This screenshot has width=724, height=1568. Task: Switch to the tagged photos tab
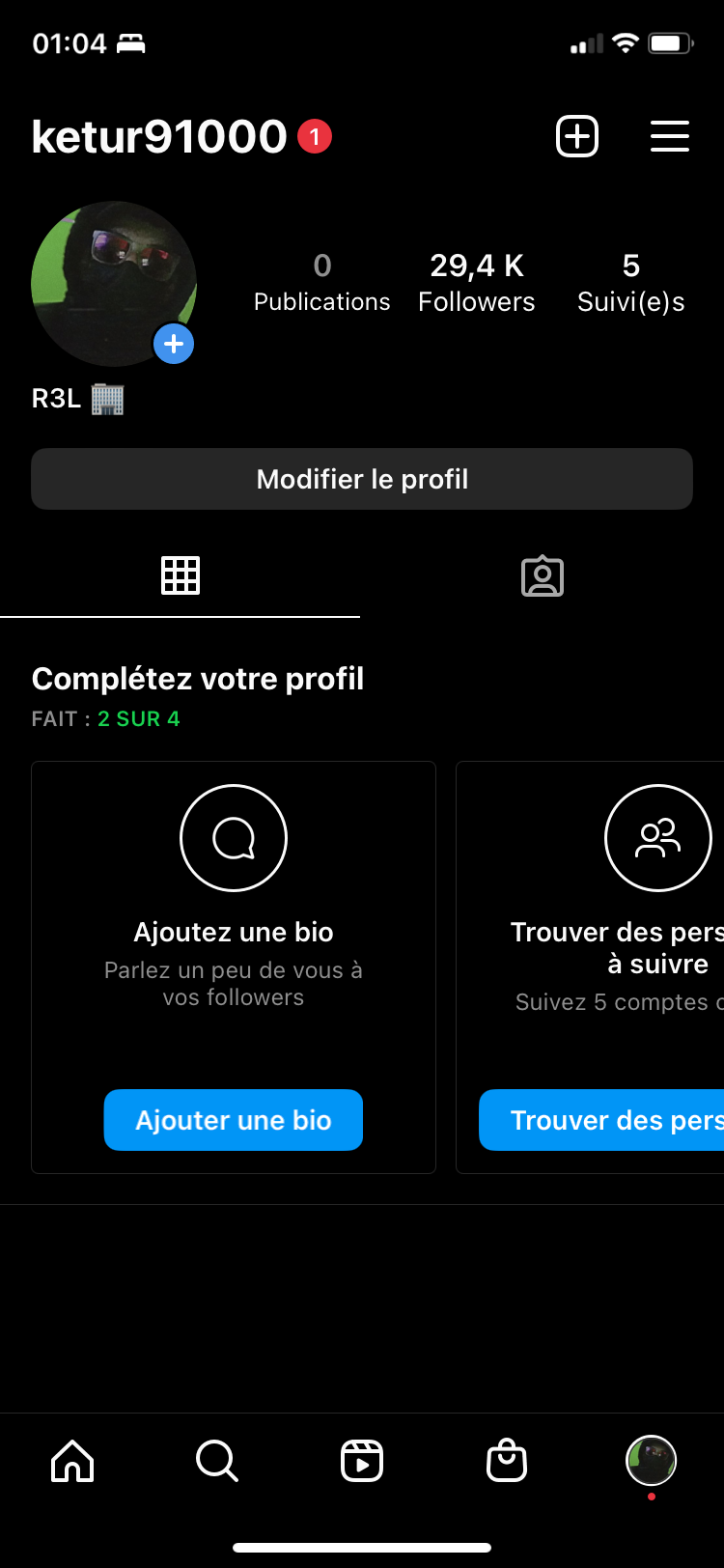point(543,575)
